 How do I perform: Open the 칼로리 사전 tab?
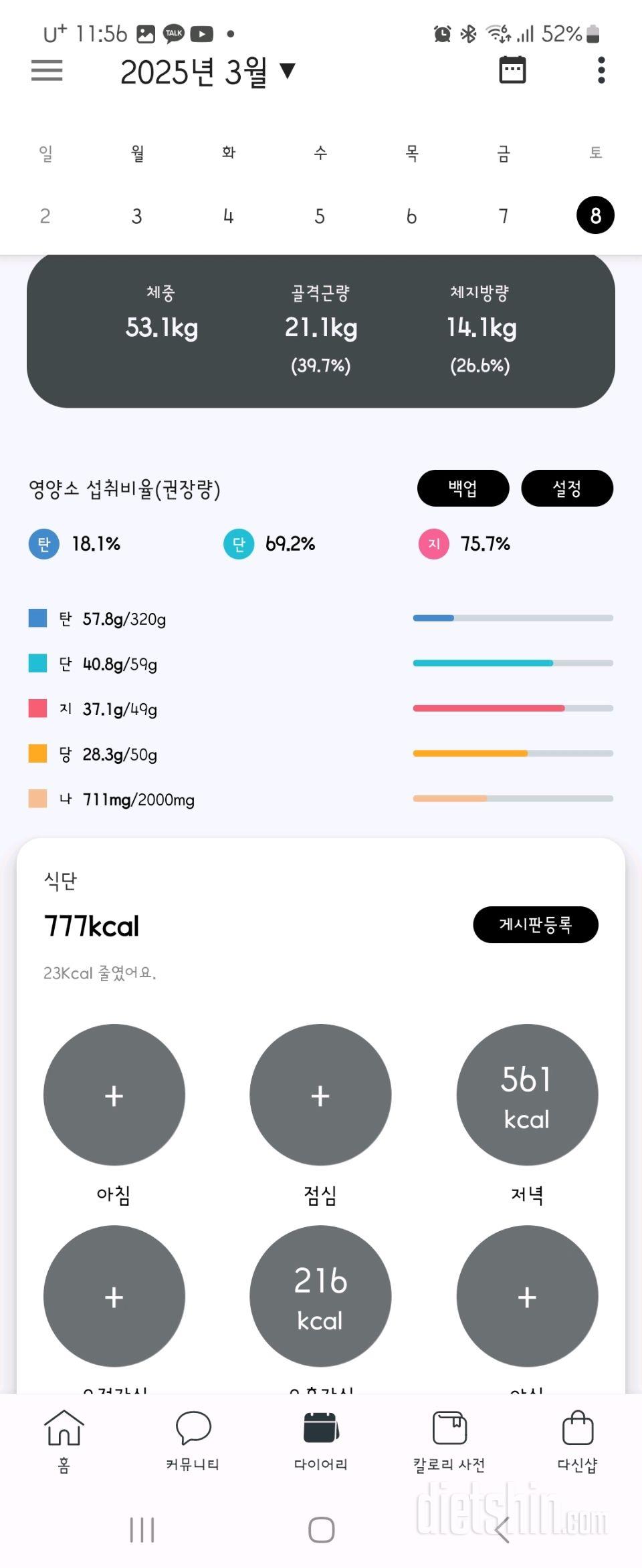click(449, 1440)
